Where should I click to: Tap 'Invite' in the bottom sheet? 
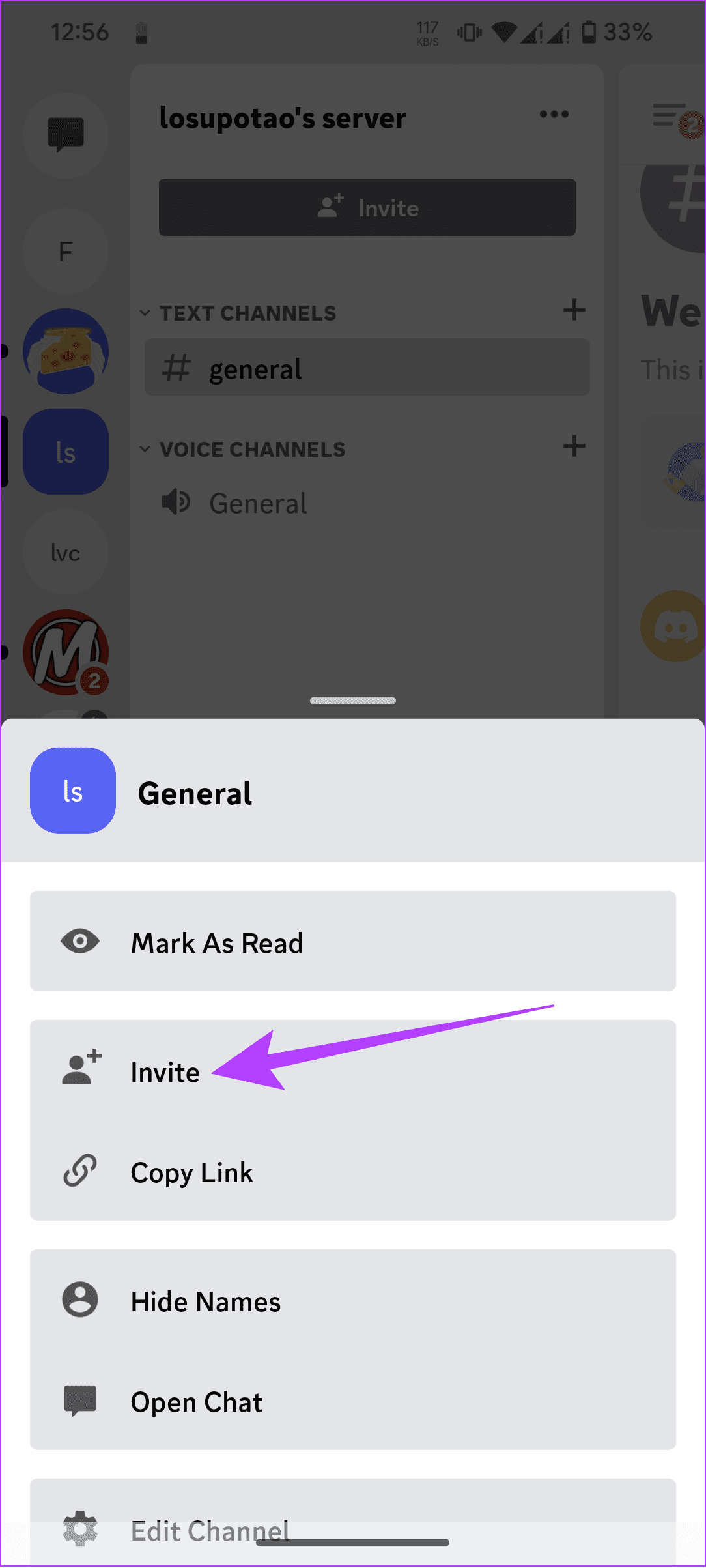(x=165, y=1071)
